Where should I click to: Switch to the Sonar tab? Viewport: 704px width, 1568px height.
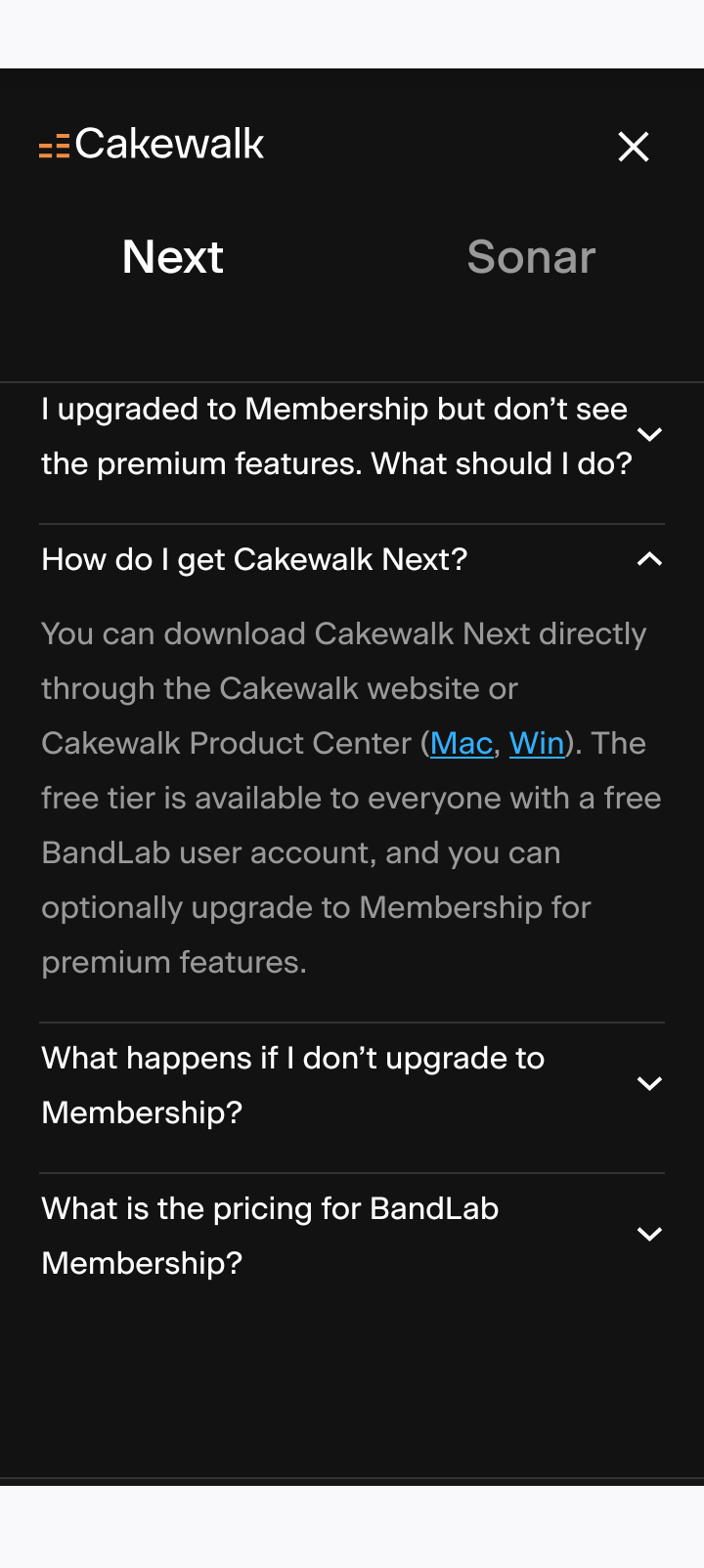531,257
